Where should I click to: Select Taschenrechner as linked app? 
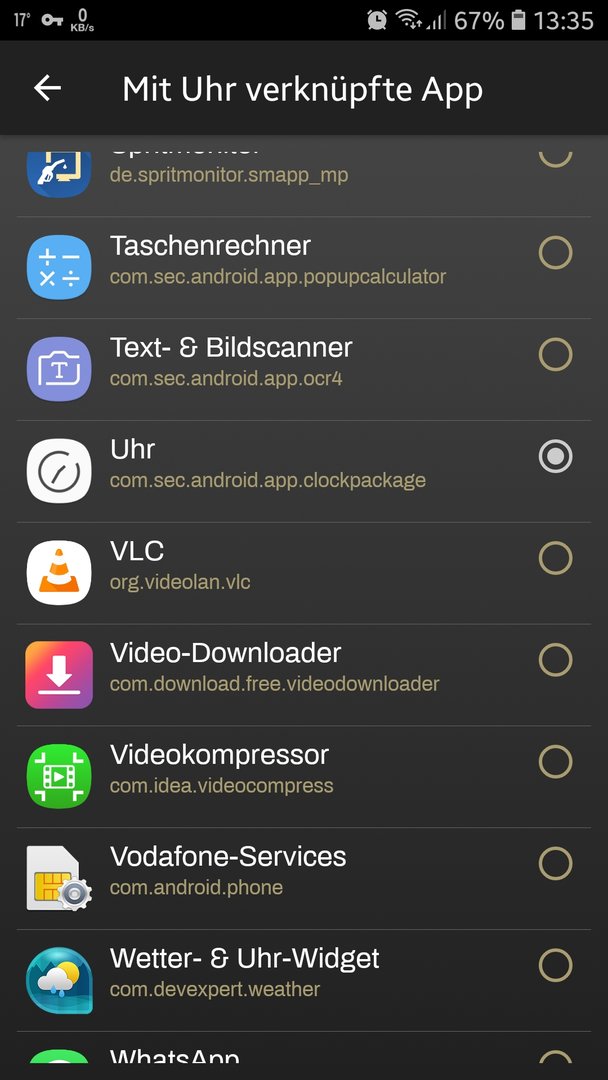[304, 268]
